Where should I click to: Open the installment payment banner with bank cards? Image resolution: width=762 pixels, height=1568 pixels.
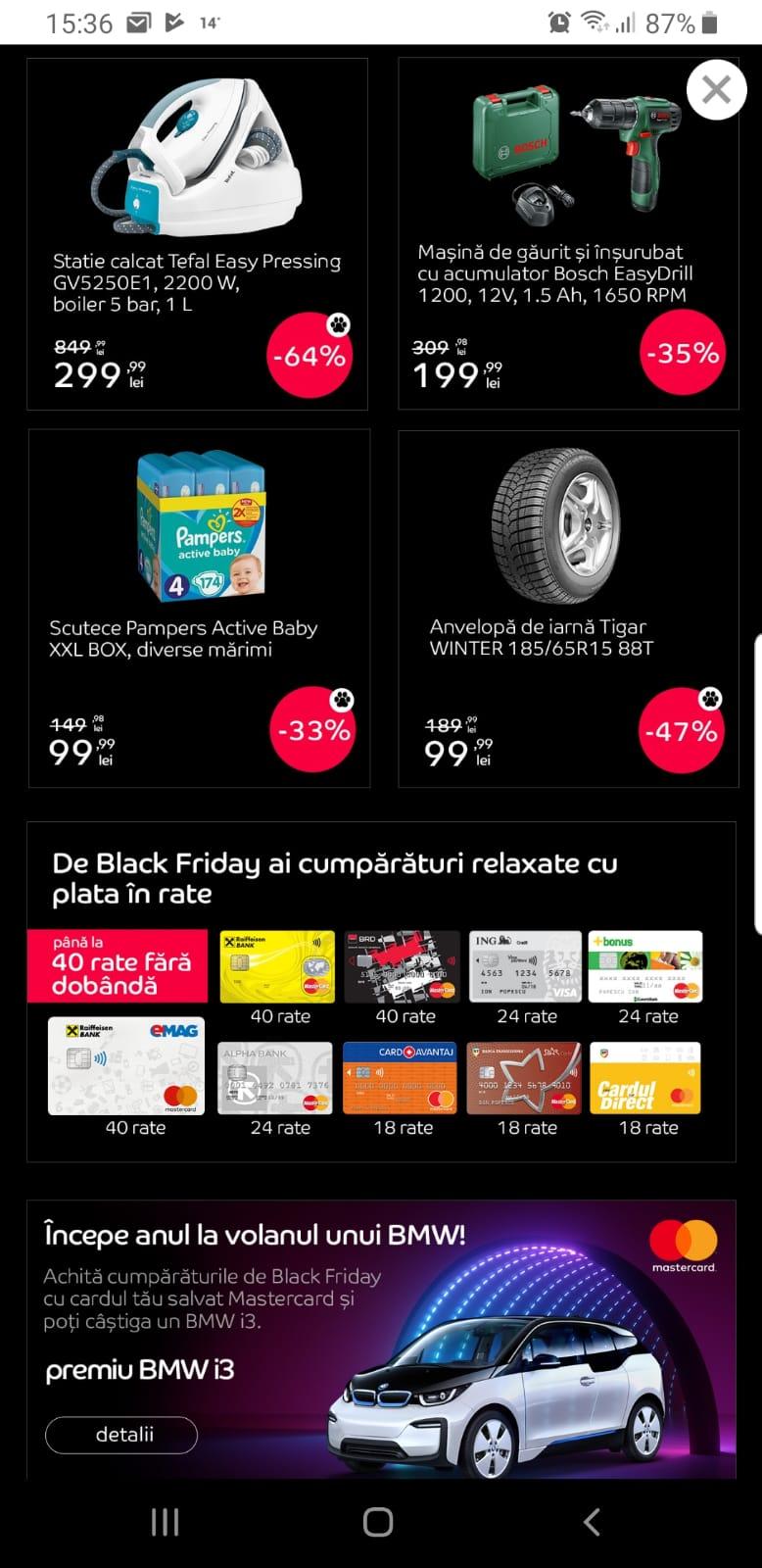click(x=381, y=991)
